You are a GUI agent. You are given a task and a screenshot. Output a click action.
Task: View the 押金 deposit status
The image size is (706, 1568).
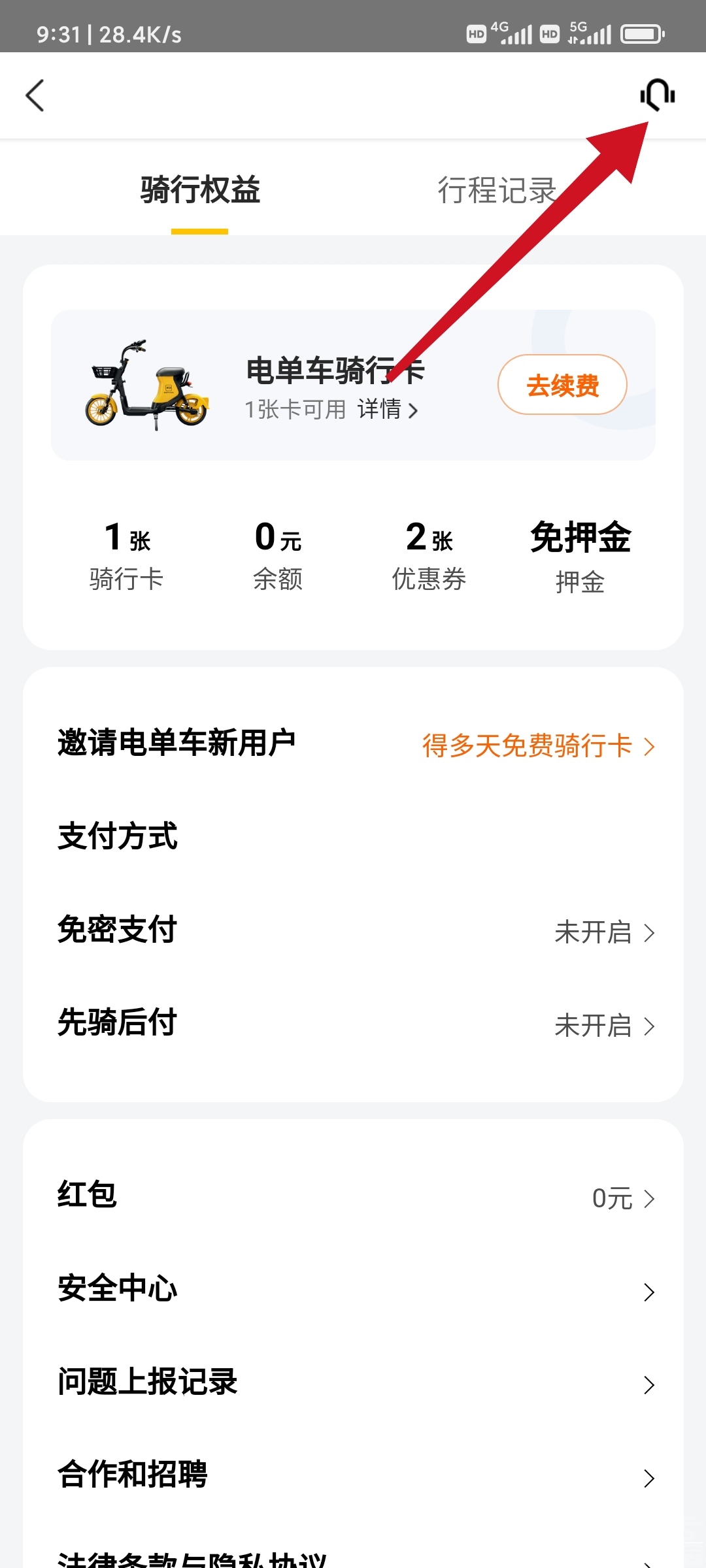(x=580, y=555)
